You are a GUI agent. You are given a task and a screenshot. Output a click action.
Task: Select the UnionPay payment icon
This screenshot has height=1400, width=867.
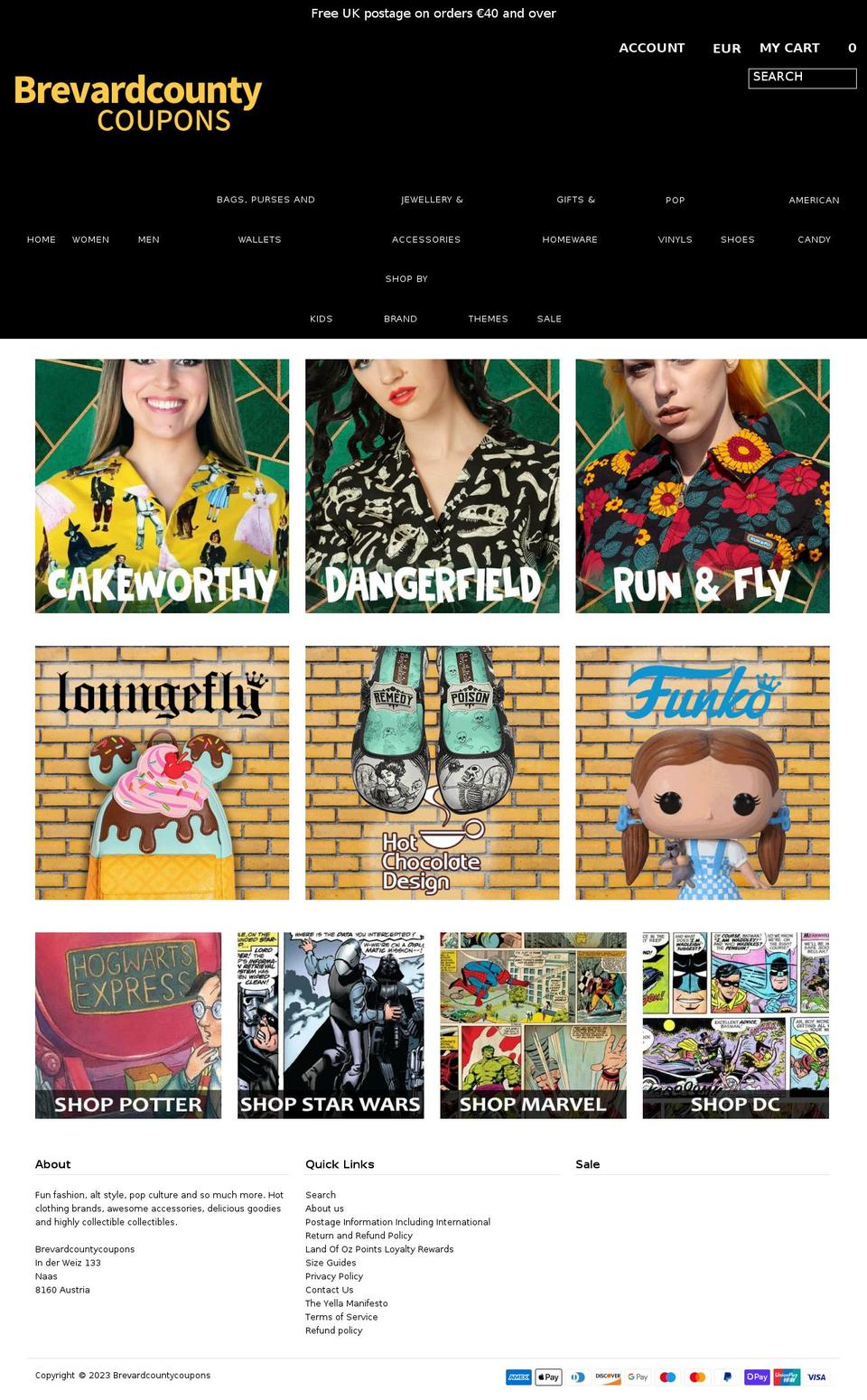point(786,1377)
